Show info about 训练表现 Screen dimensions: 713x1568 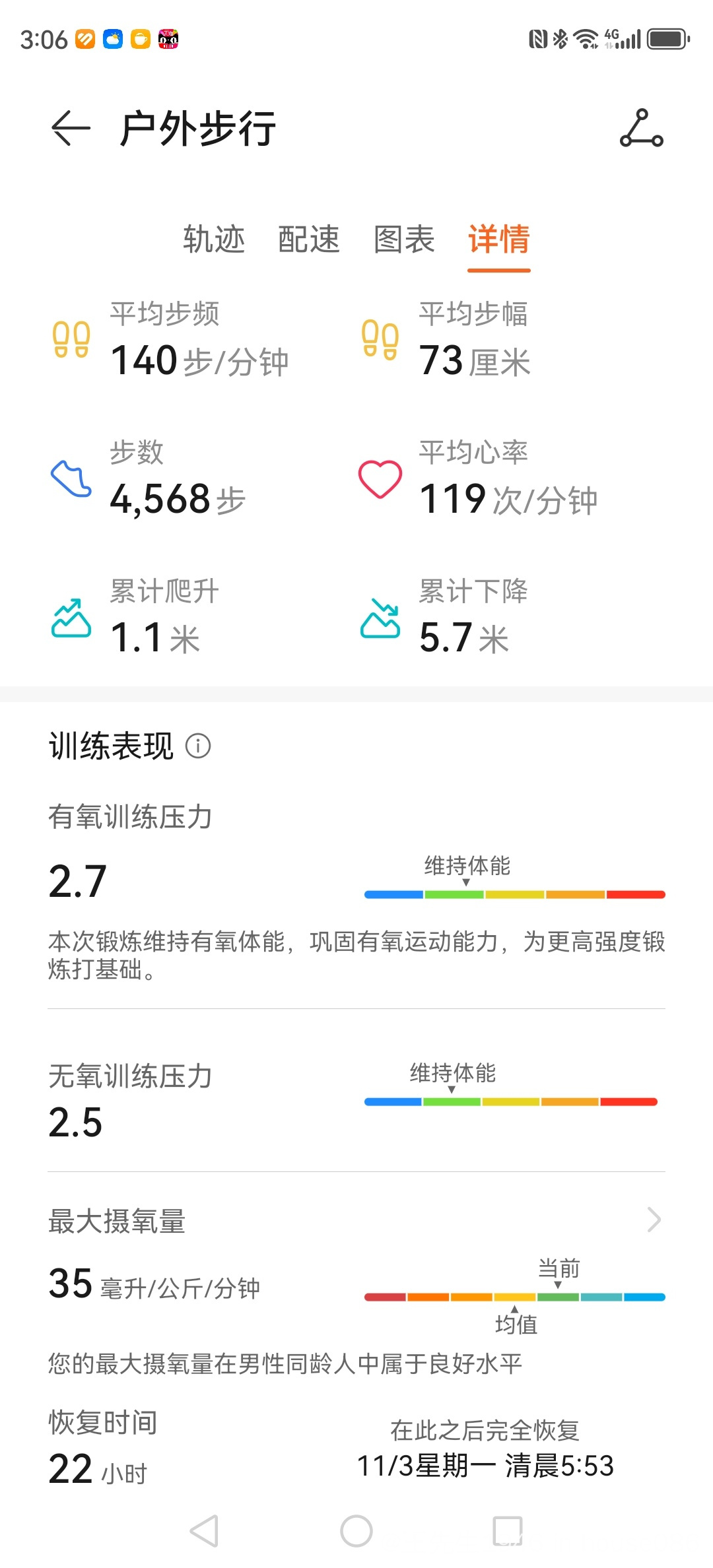tap(198, 746)
